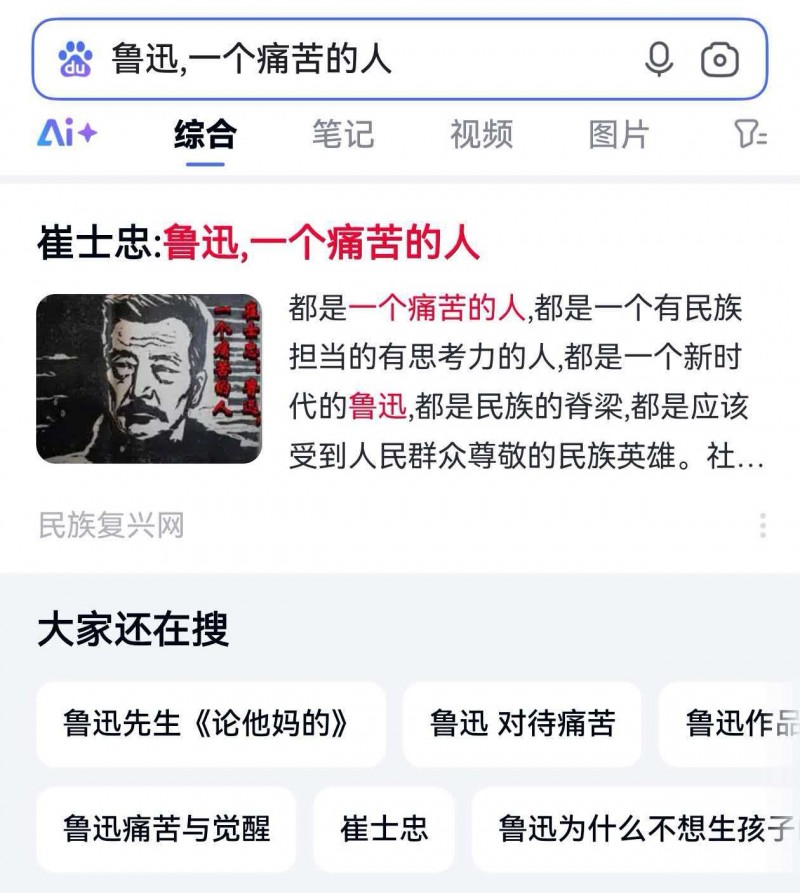Start voice search with the microphone
This screenshot has height=893, width=800.
pyautogui.click(x=658, y=60)
